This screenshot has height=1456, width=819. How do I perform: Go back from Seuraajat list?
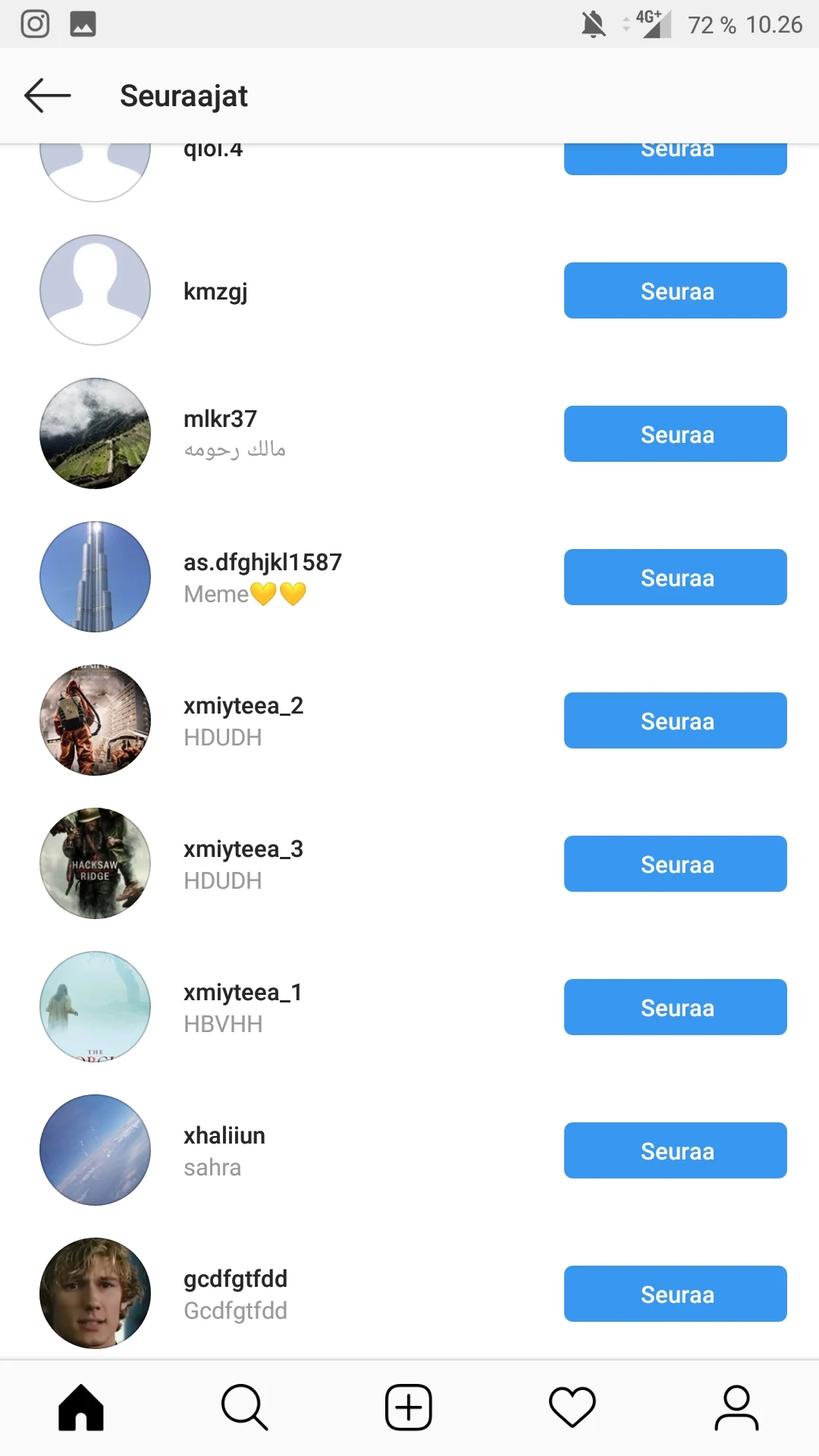click(47, 96)
